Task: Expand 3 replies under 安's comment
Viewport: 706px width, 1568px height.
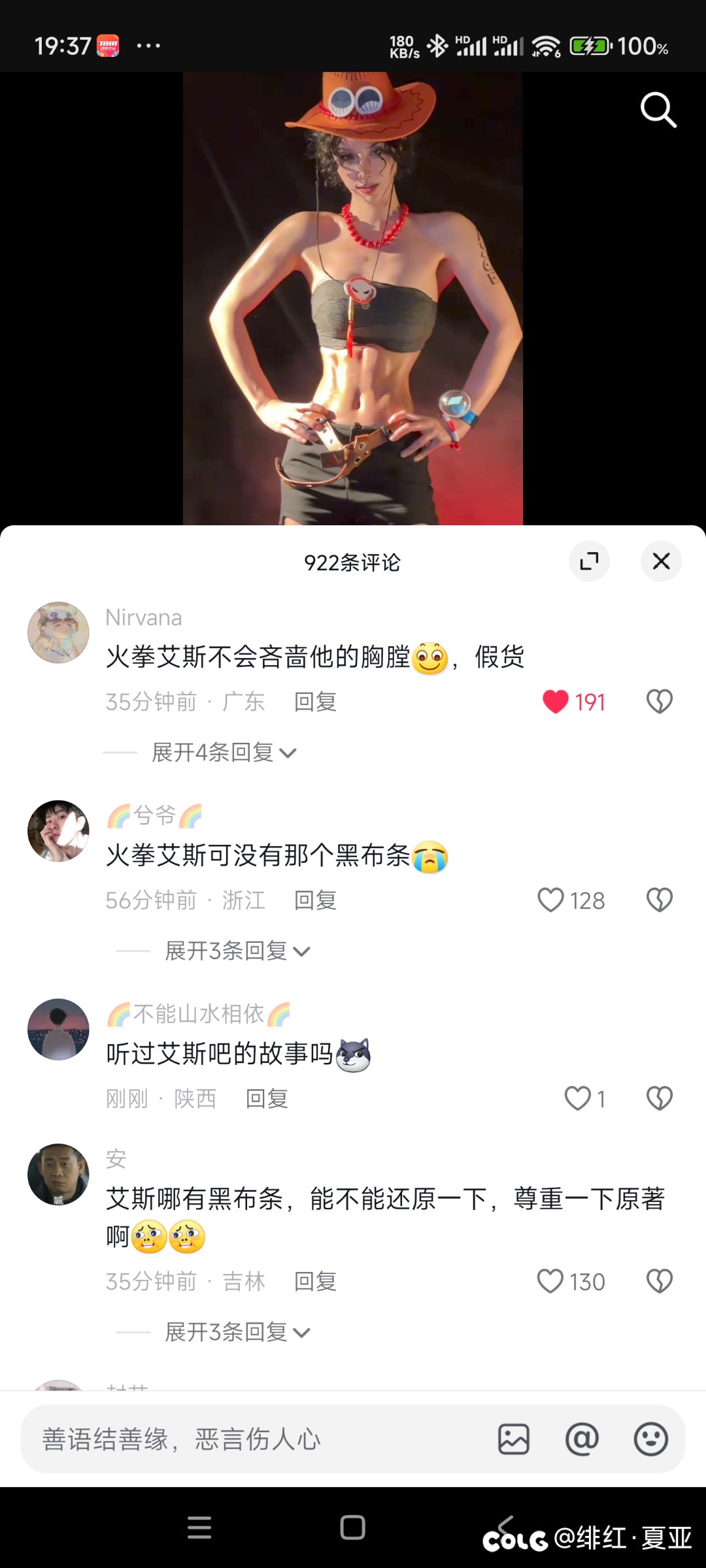Action: tap(237, 1332)
